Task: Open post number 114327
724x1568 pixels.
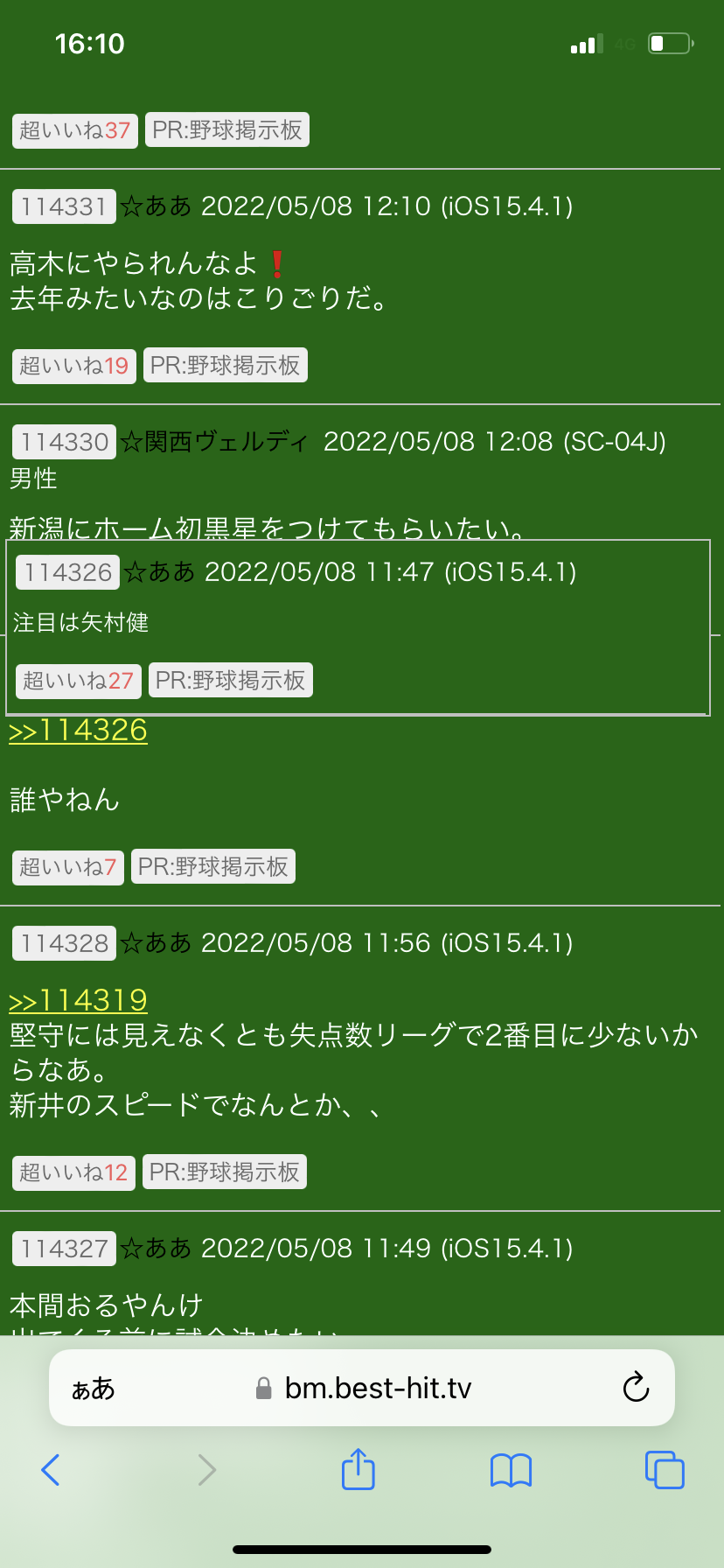Action: click(64, 1249)
